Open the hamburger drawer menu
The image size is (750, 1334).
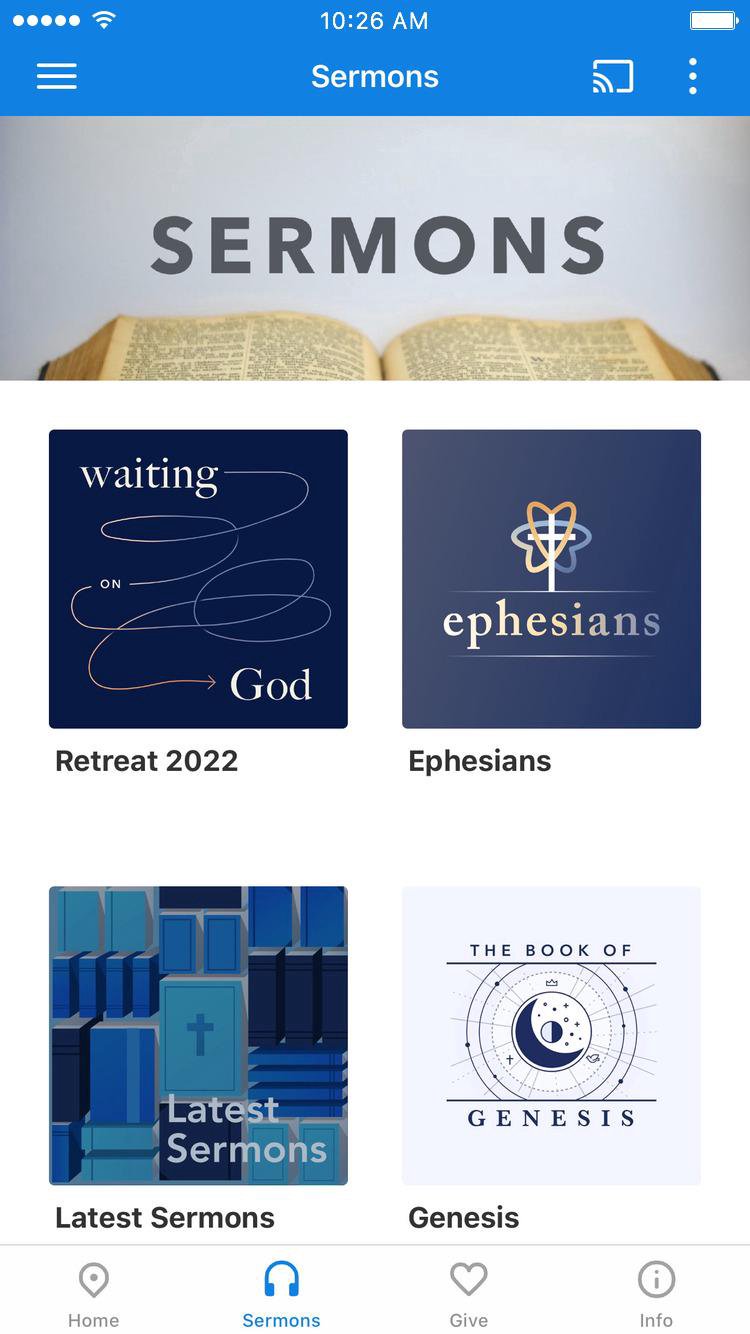(57, 77)
